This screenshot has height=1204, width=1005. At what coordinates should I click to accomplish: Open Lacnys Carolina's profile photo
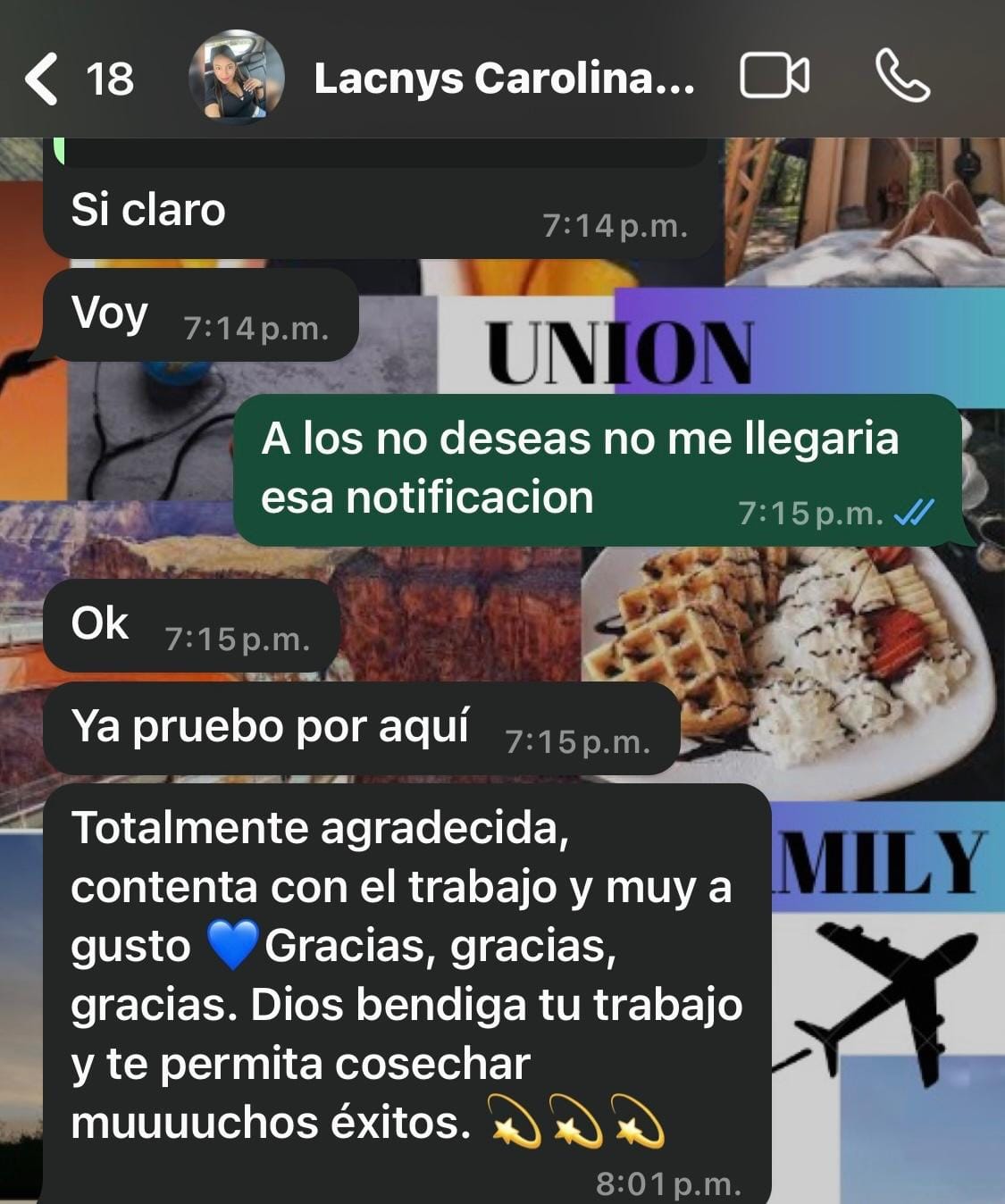(x=236, y=79)
